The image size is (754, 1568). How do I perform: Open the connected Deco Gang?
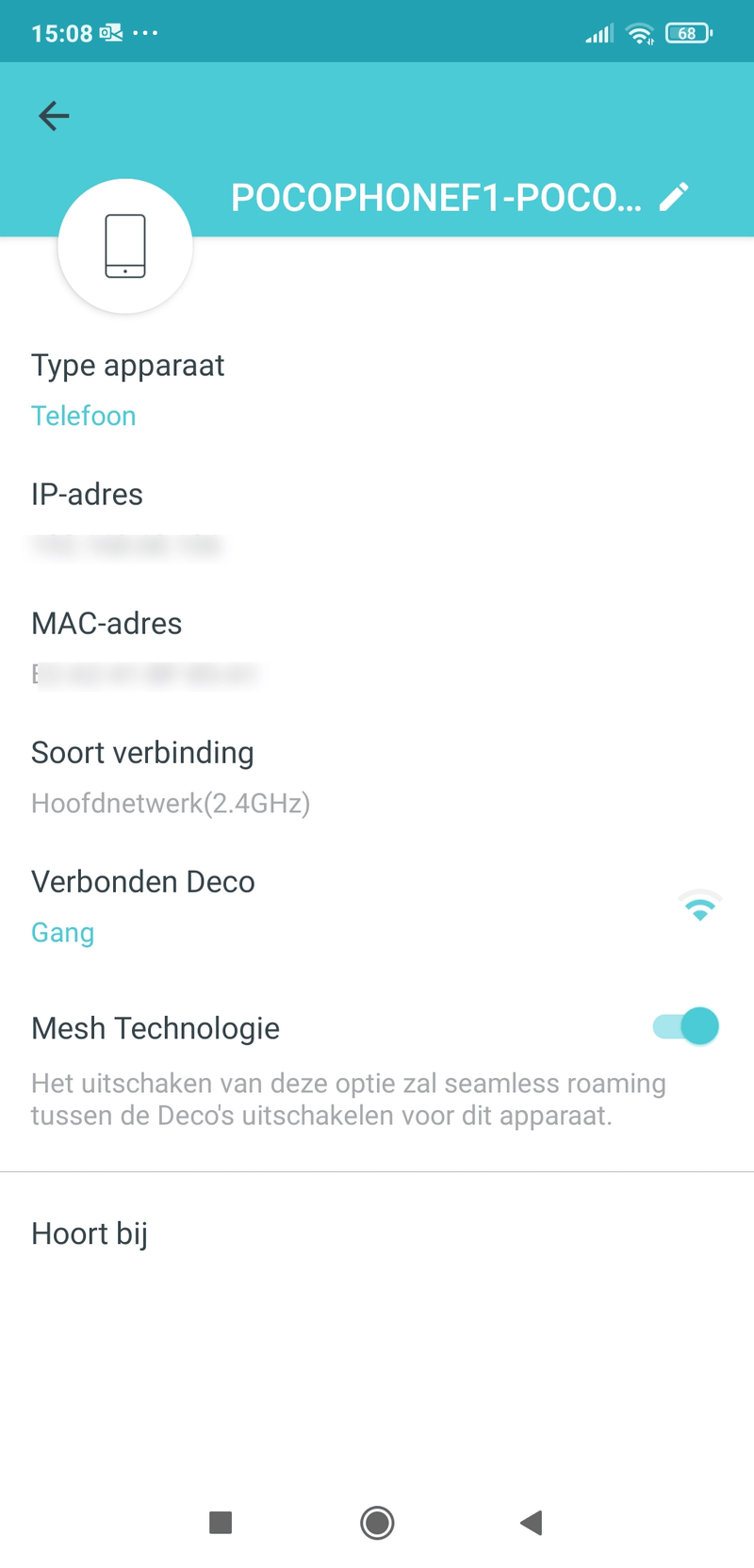[x=63, y=932]
